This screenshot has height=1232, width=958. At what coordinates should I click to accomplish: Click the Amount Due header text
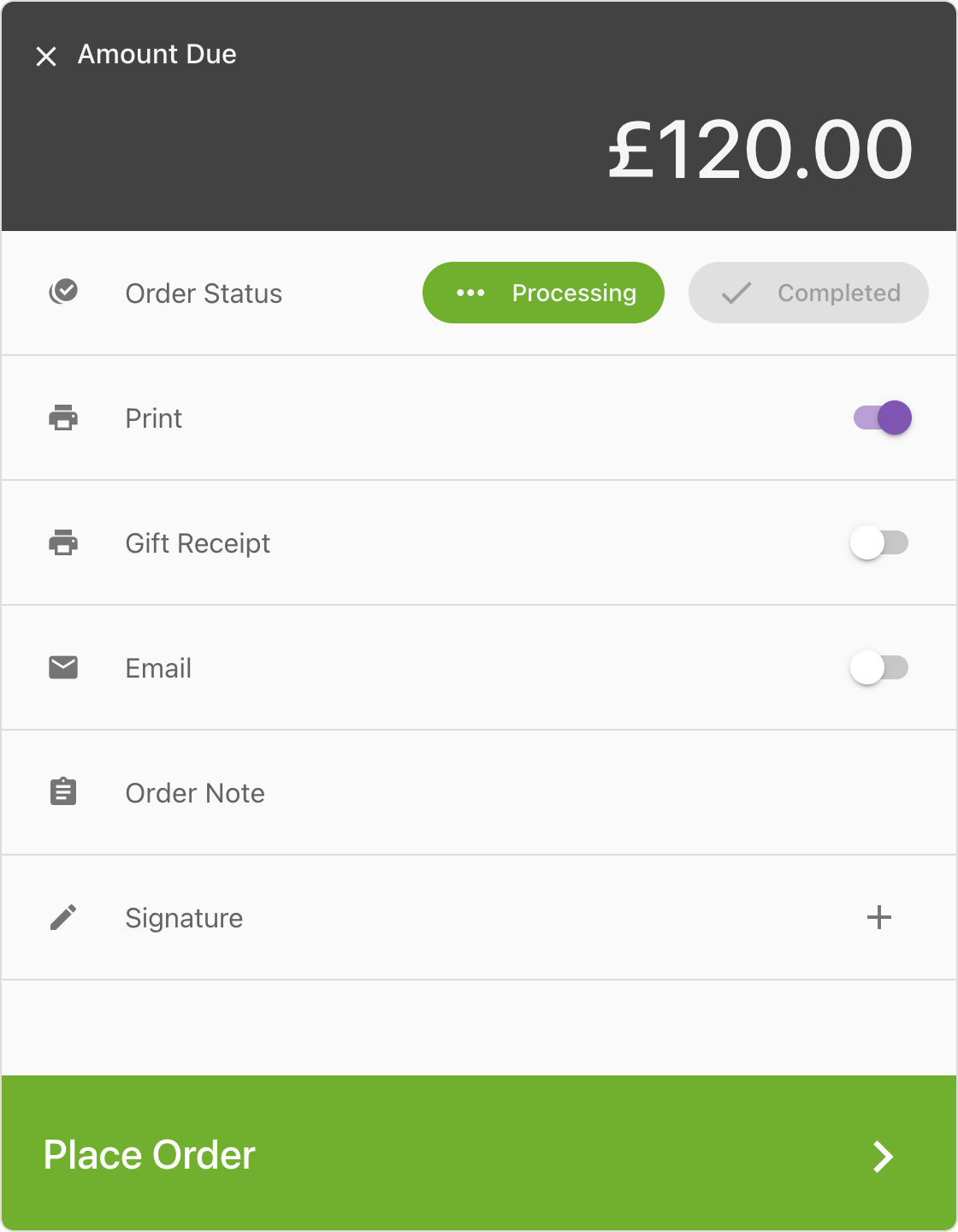(157, 55)
